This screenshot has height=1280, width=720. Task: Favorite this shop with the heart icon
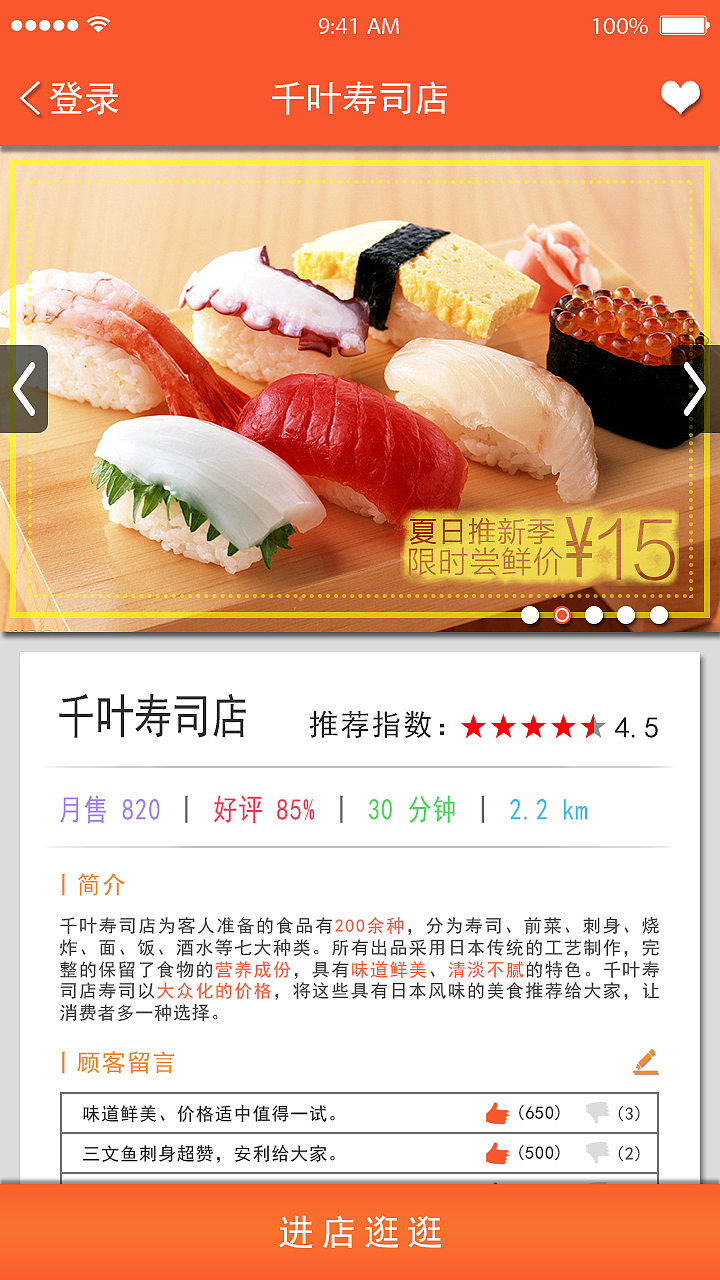[680, 98]
